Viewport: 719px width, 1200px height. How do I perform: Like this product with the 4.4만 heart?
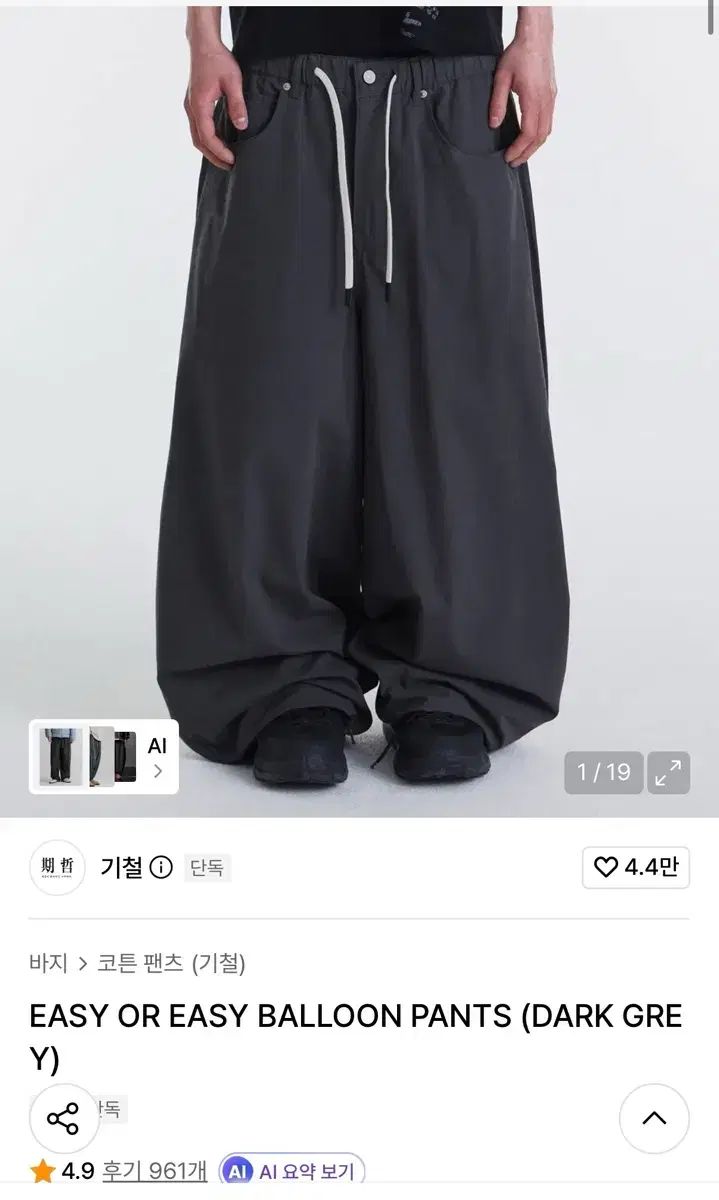tap(636, 867)
